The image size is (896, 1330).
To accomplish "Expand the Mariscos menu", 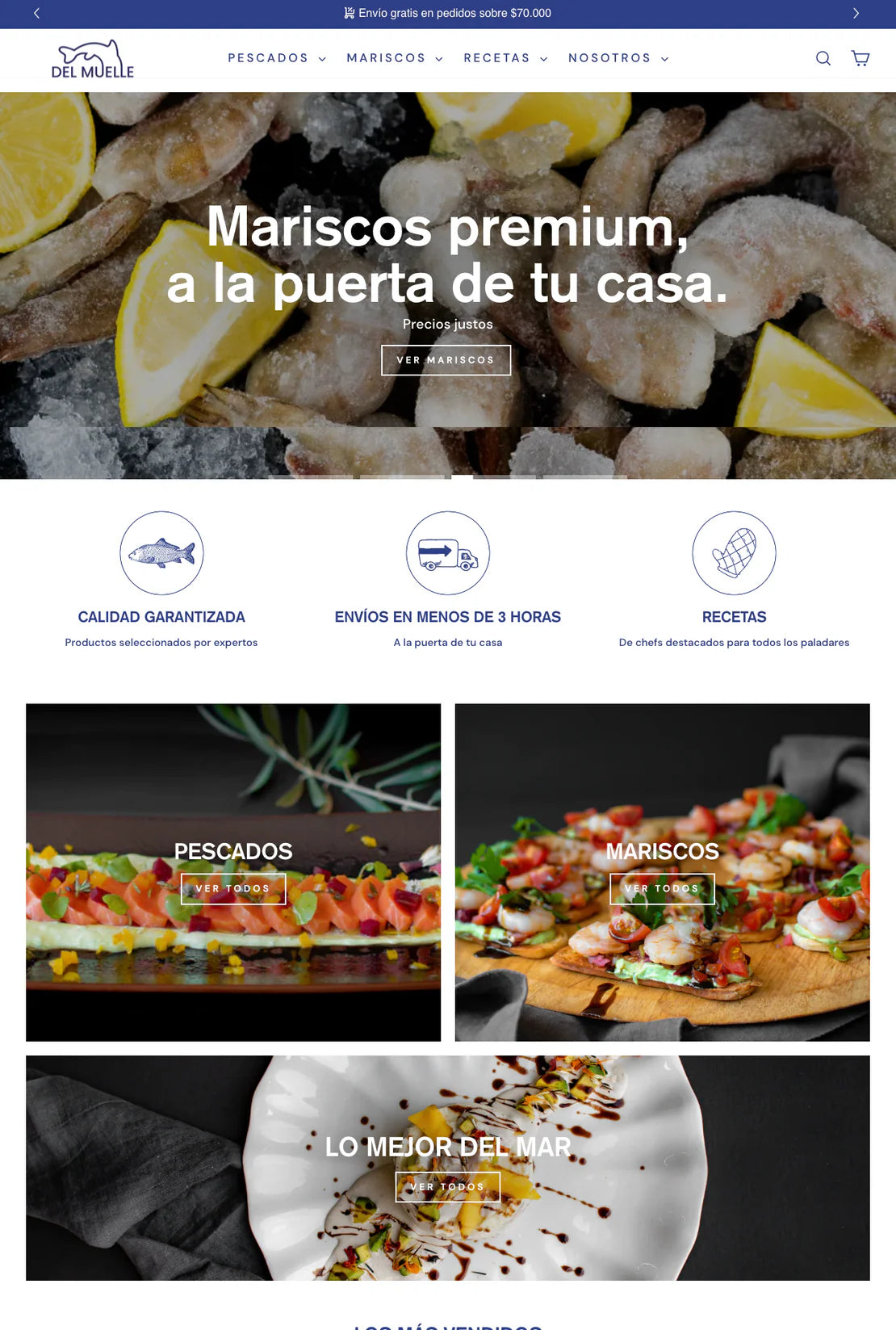I will [x=394, y=58].
